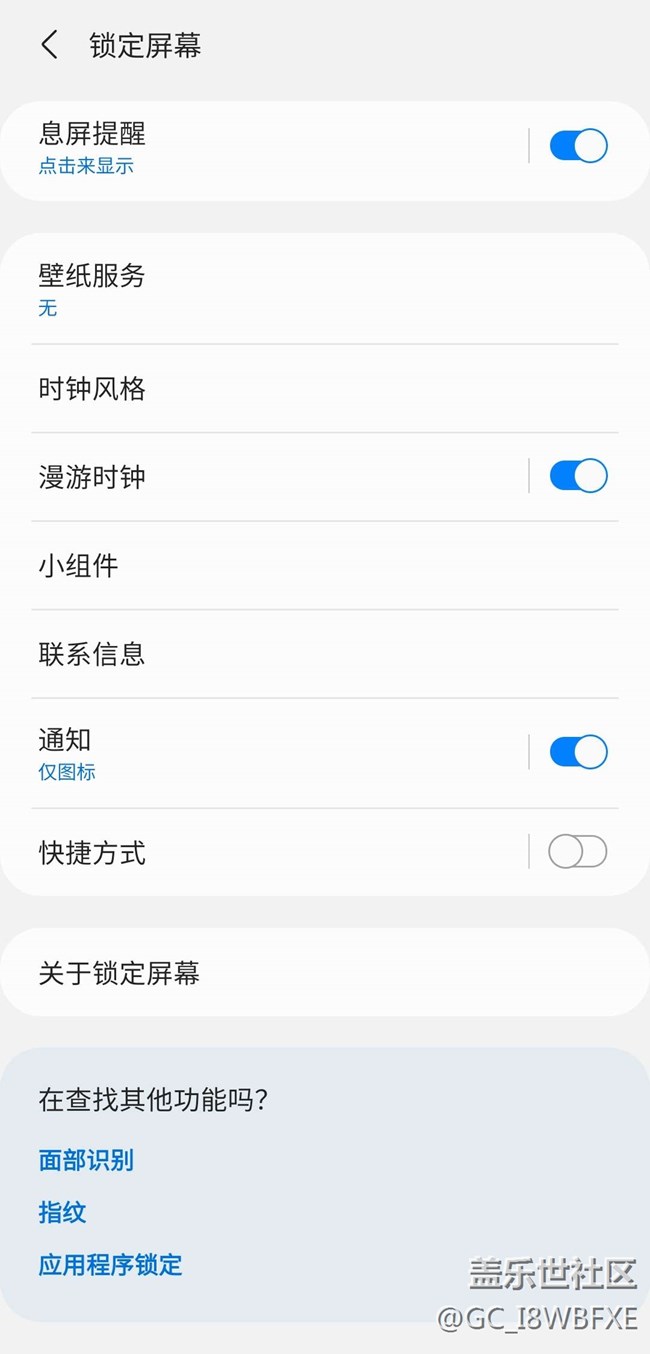Go to 面部识别 link
The width and height of the screenshot is (650, 1354).
[x=86, y=1160]
